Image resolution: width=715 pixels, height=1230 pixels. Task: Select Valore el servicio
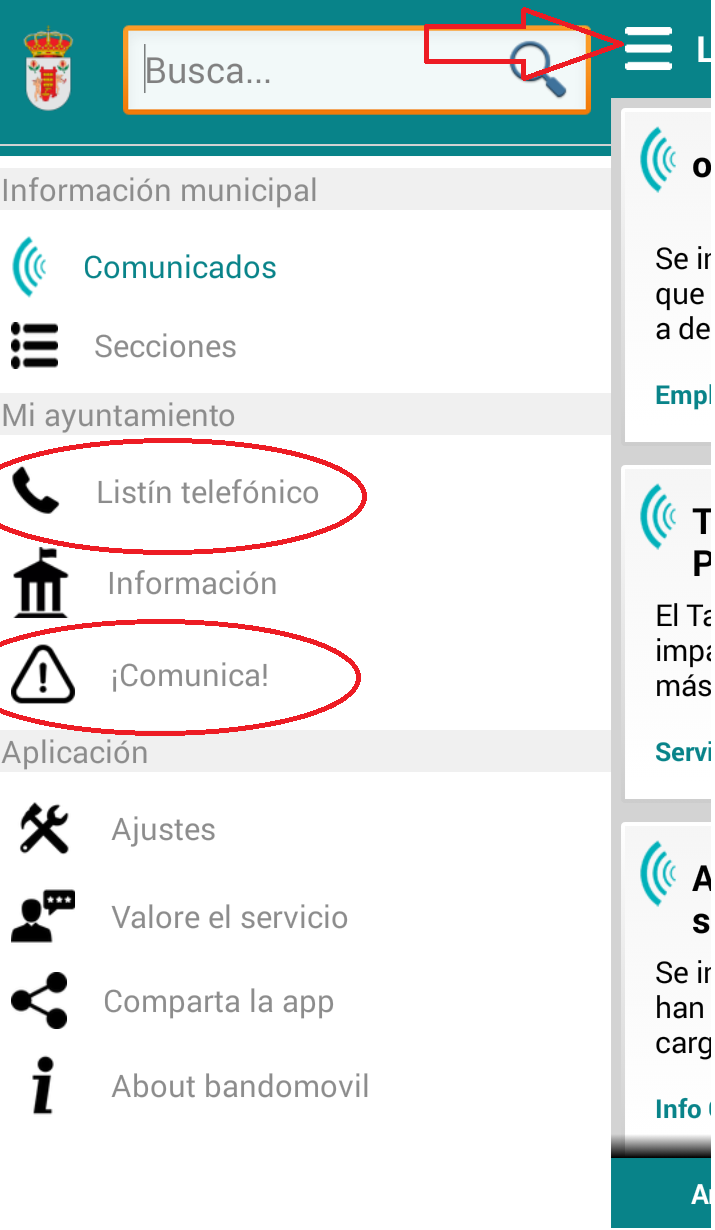point(305,917)
